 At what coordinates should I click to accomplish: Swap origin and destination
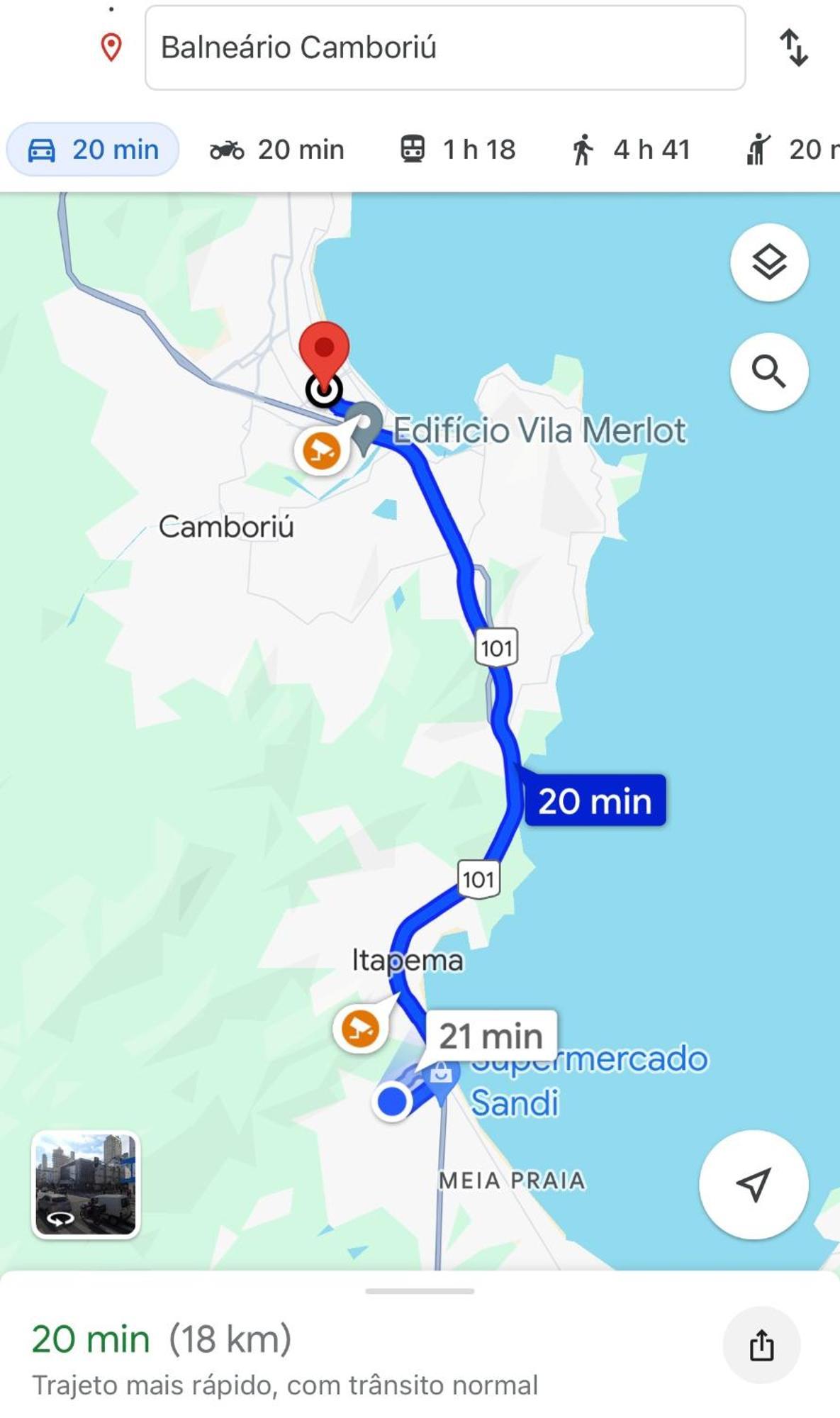(794, 48)
